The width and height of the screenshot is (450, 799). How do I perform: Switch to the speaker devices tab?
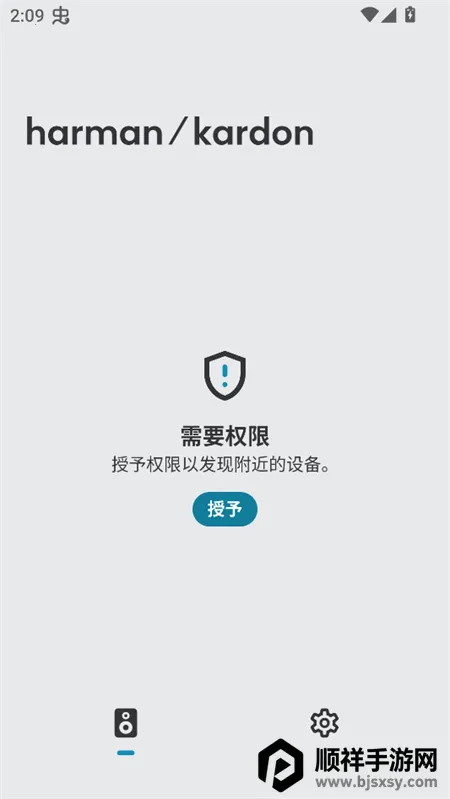[126, 723]
